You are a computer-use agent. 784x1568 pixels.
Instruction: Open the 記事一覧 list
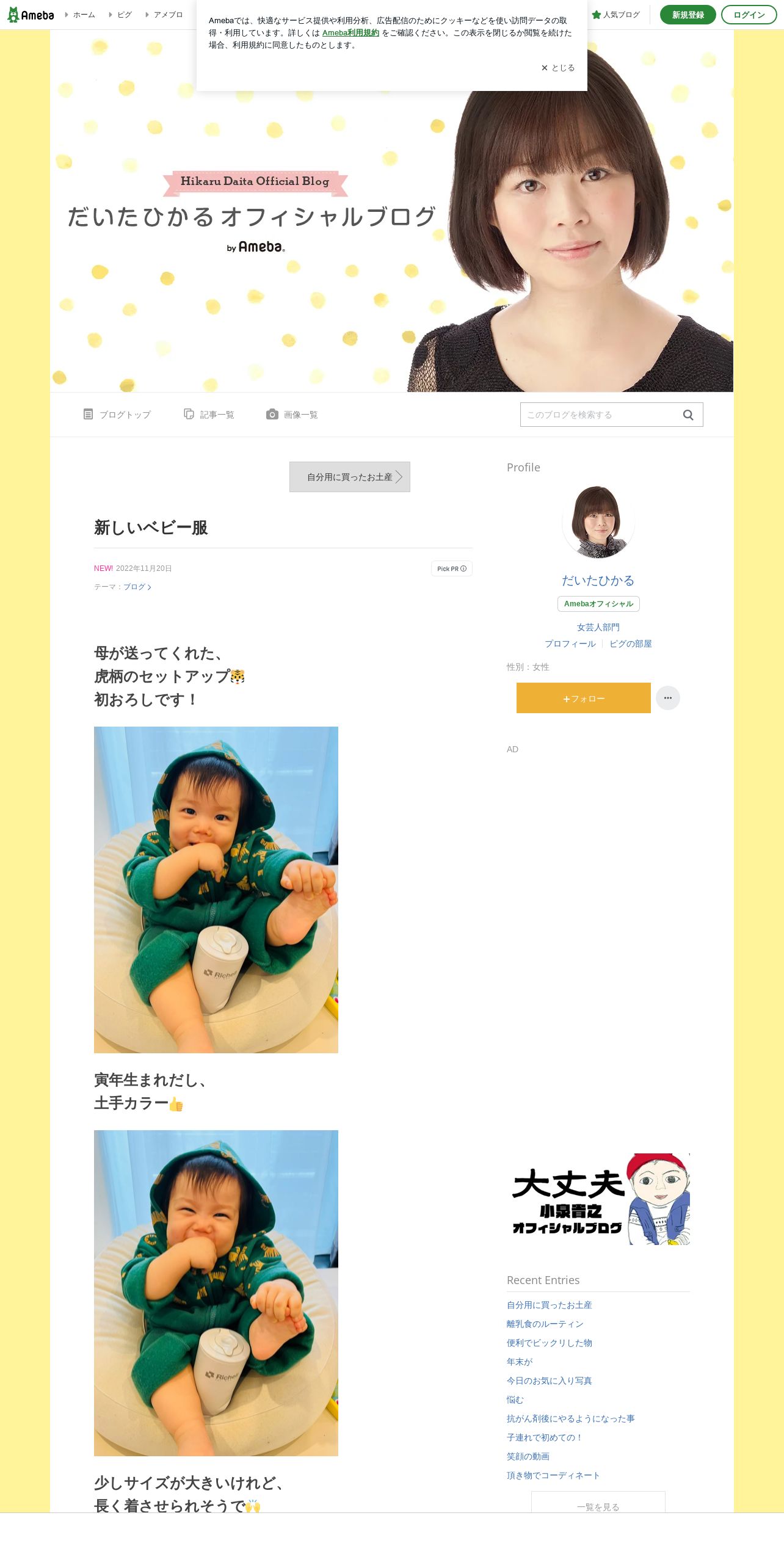[209, 415]
